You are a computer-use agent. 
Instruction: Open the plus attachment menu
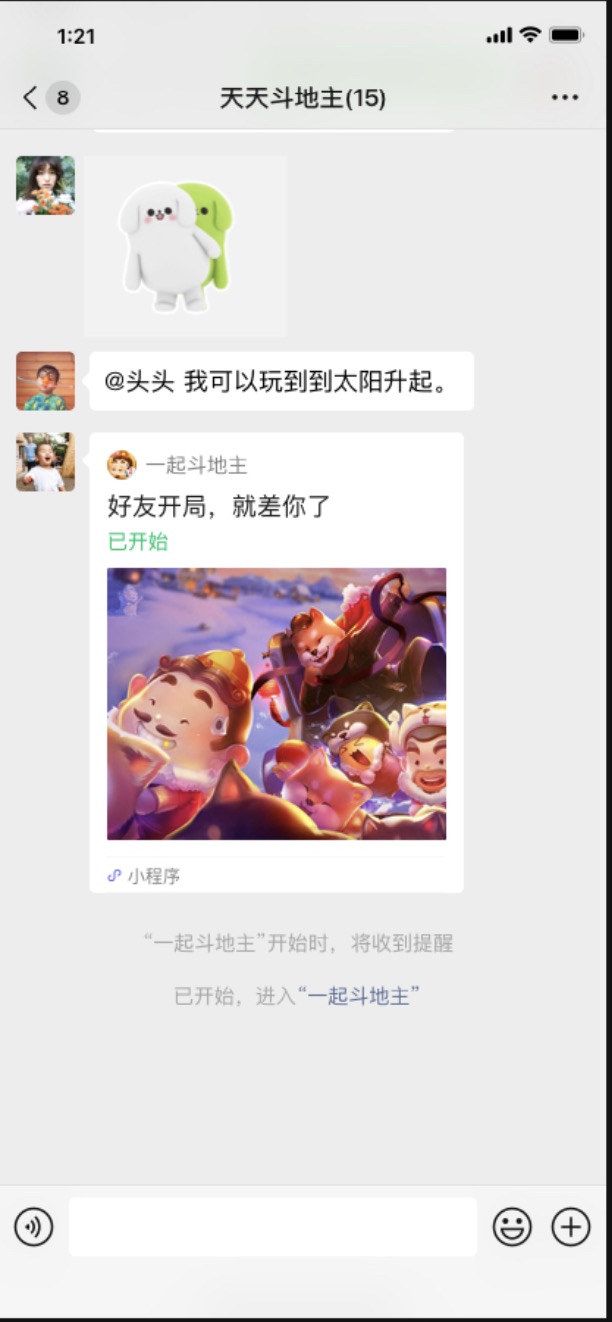pos(571,1226)
